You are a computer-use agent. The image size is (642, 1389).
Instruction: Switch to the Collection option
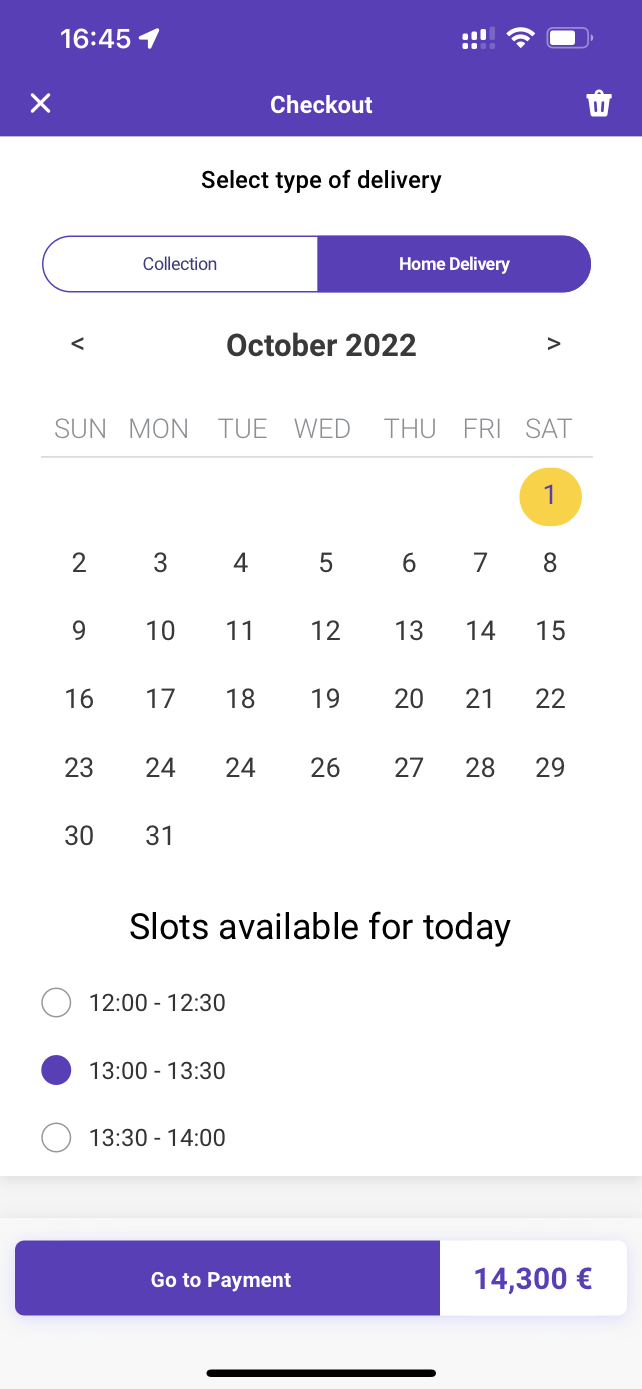coord(180,264)
